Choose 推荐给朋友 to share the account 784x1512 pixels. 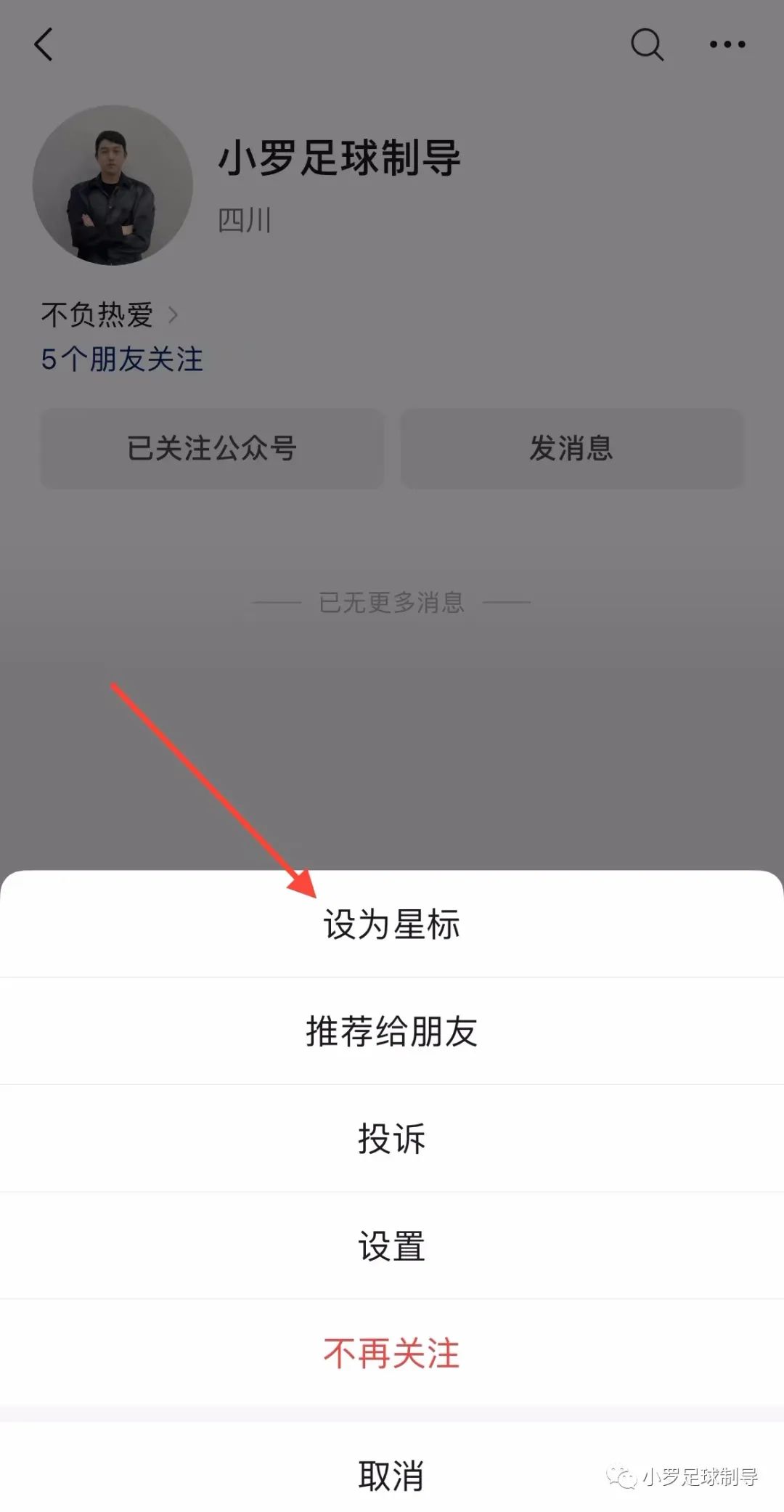(x=392, y=1031)
